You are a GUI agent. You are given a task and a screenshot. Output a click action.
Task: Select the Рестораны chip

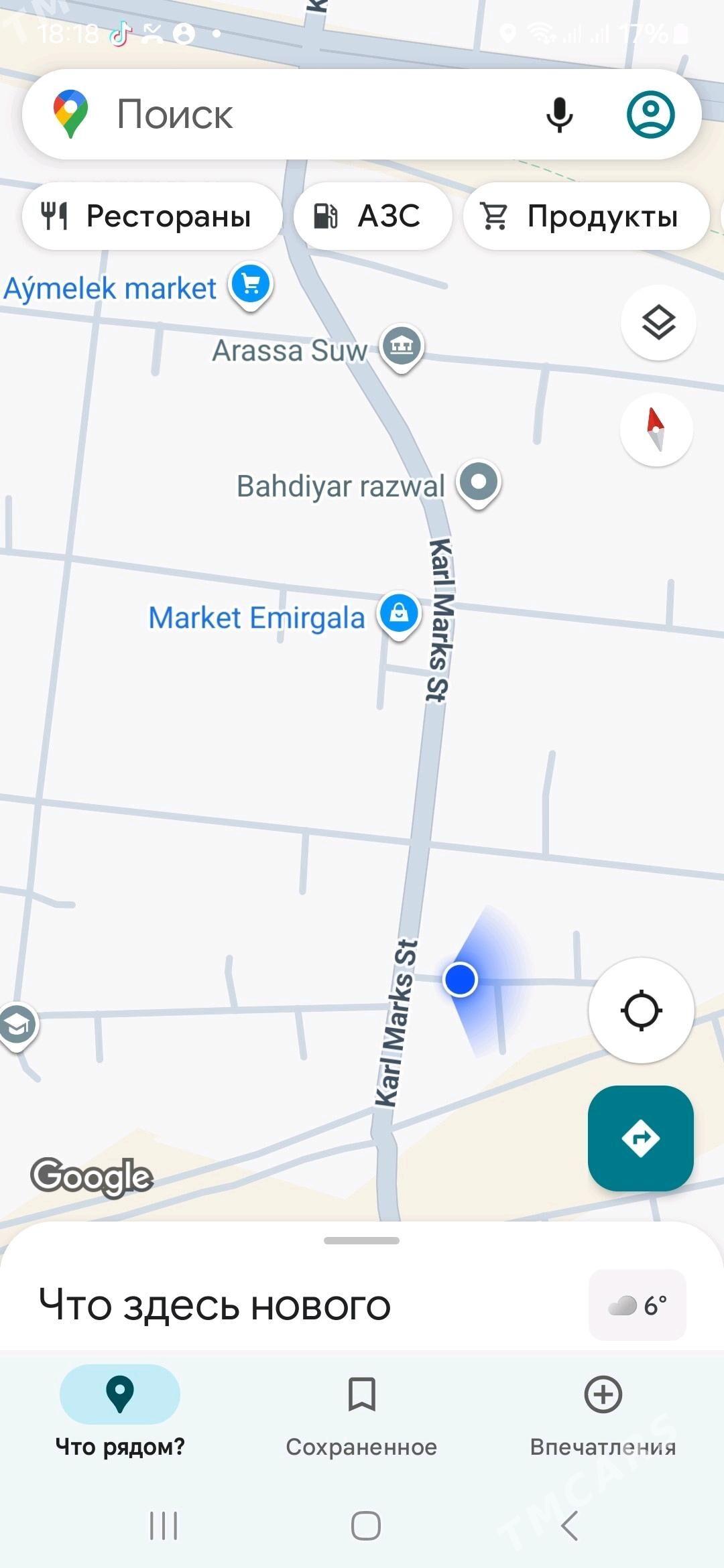(x=152, y=216)
